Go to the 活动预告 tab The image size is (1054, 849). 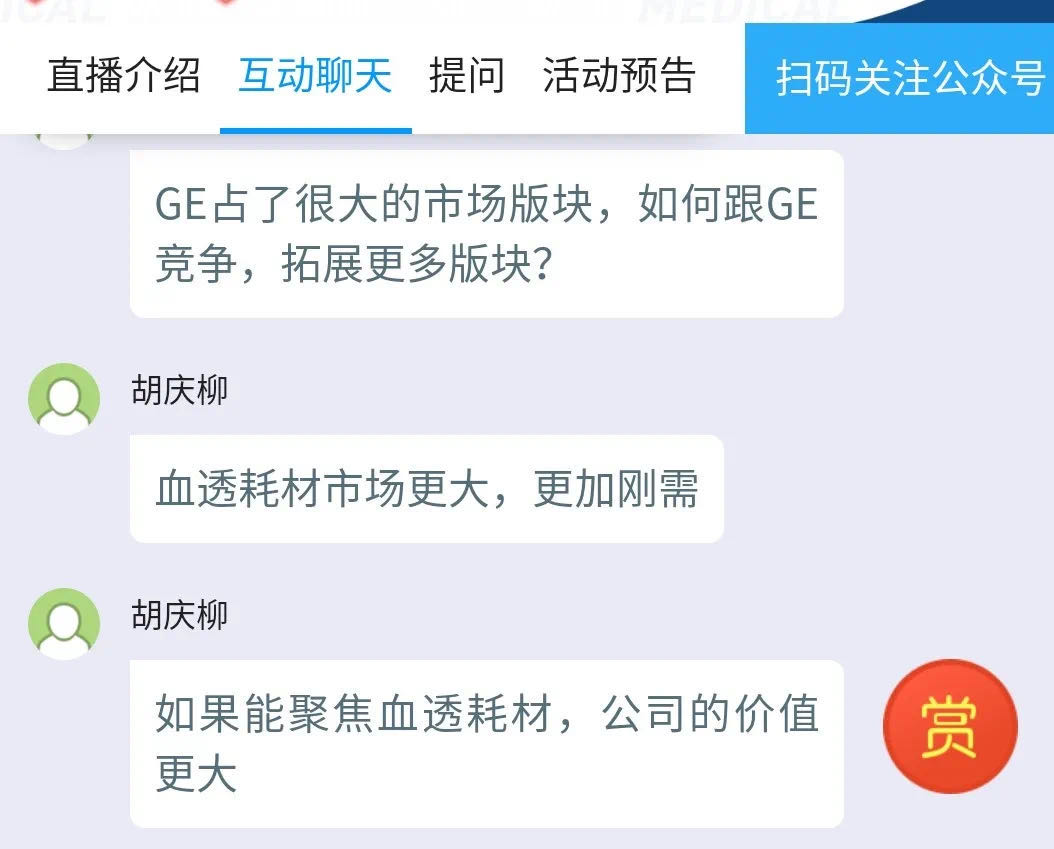point(619,77)
